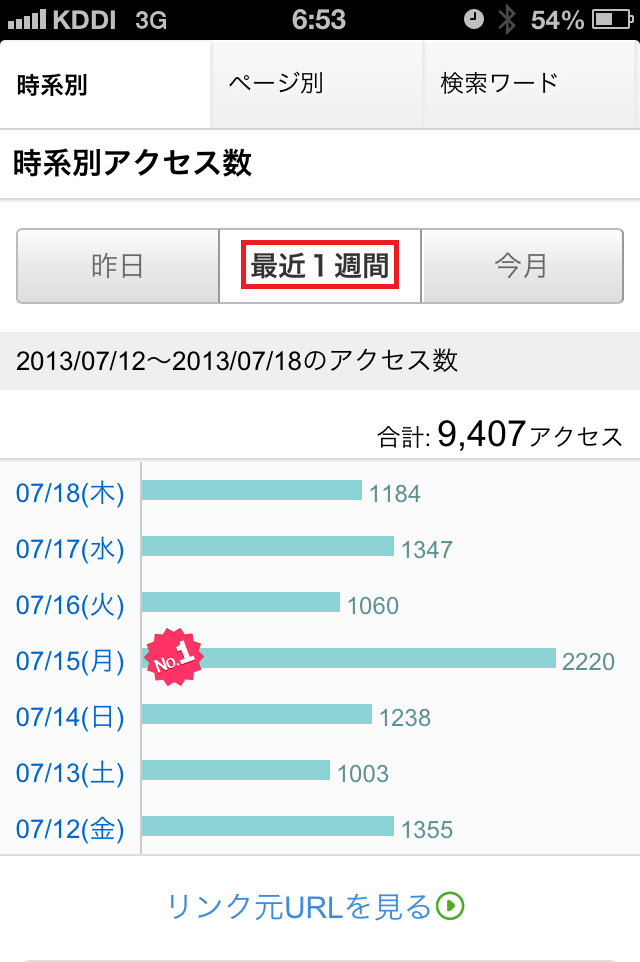
Task: Select the 最近1週間 segment
Action: 320,266
